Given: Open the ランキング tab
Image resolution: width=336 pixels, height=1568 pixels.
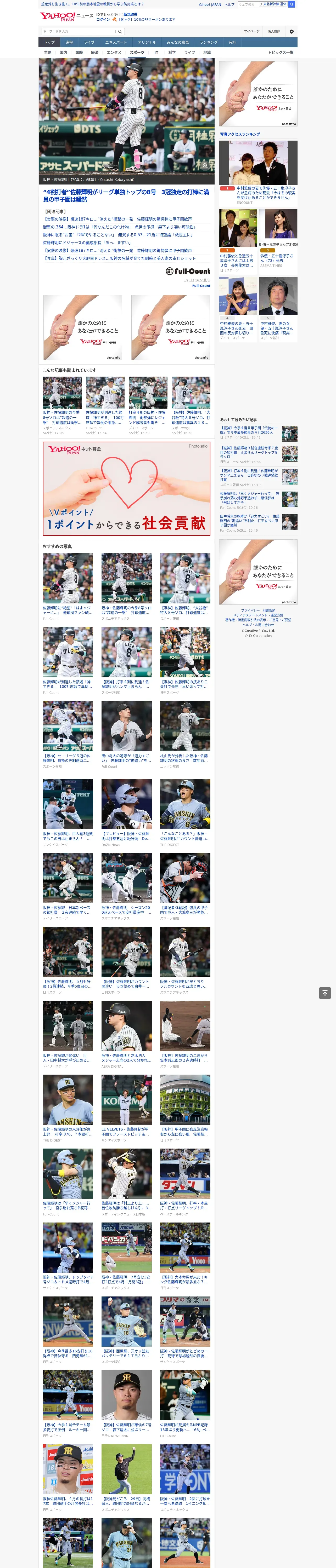Looking at the screenshot, I should click(209, 43).
